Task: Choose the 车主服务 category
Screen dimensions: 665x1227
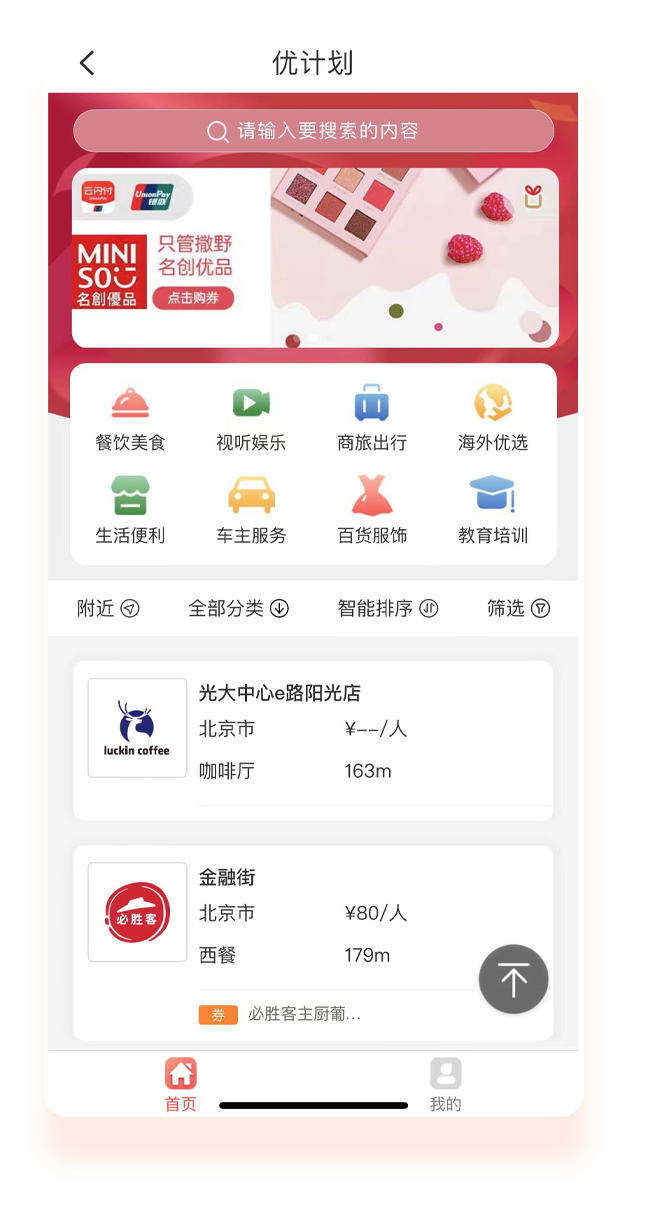Action: pyautogui.click(x=251, y=511)
